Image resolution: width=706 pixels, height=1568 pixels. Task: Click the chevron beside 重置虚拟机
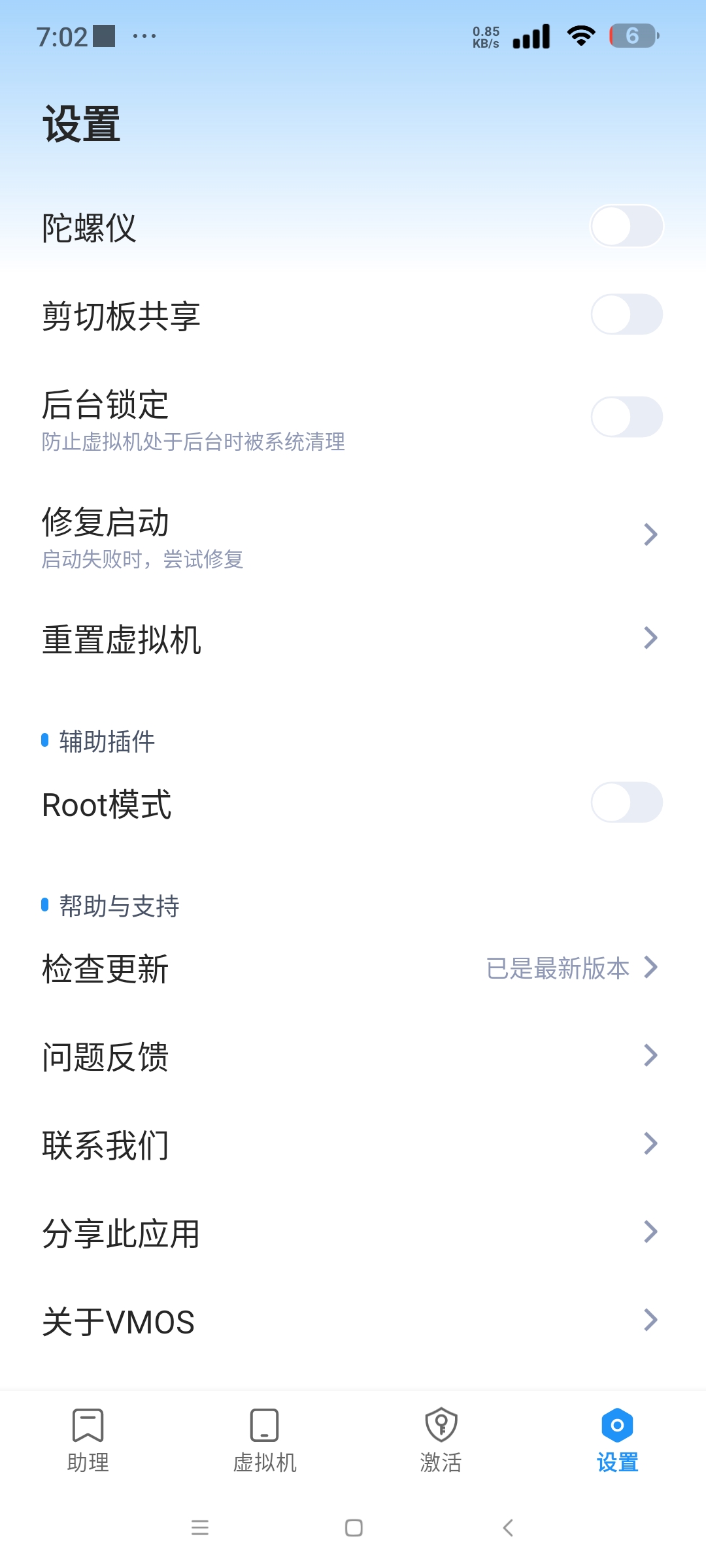point(650,637)
